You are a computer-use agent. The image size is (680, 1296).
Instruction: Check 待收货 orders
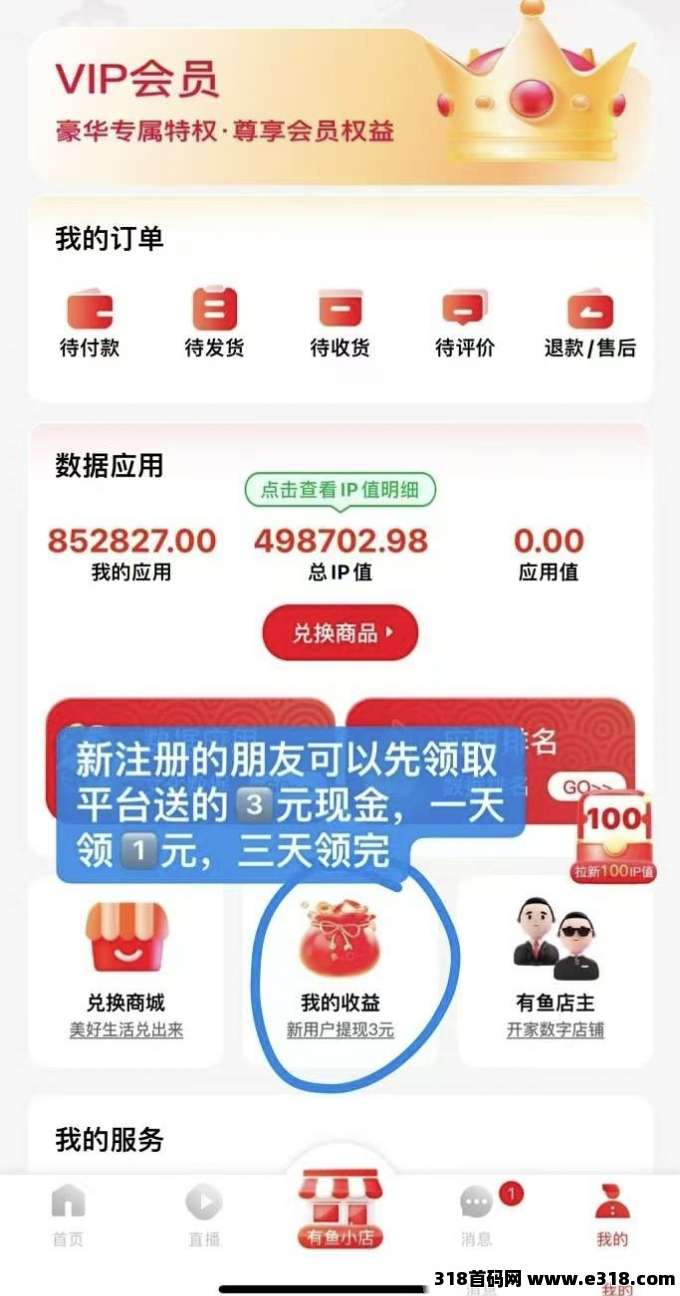point(340,322)
